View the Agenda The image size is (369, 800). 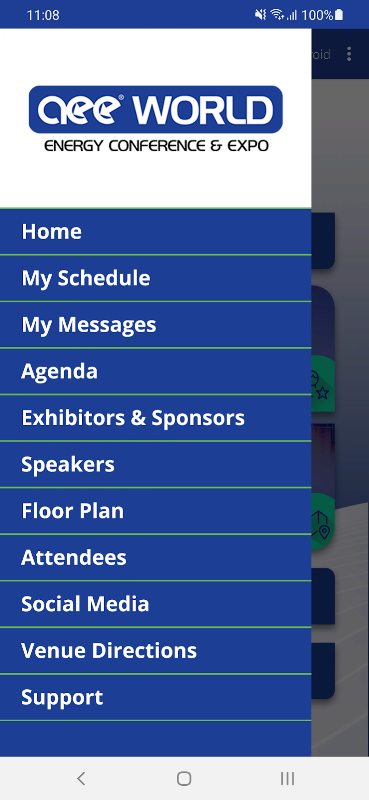pyautogui.click(x=155, y=371)
